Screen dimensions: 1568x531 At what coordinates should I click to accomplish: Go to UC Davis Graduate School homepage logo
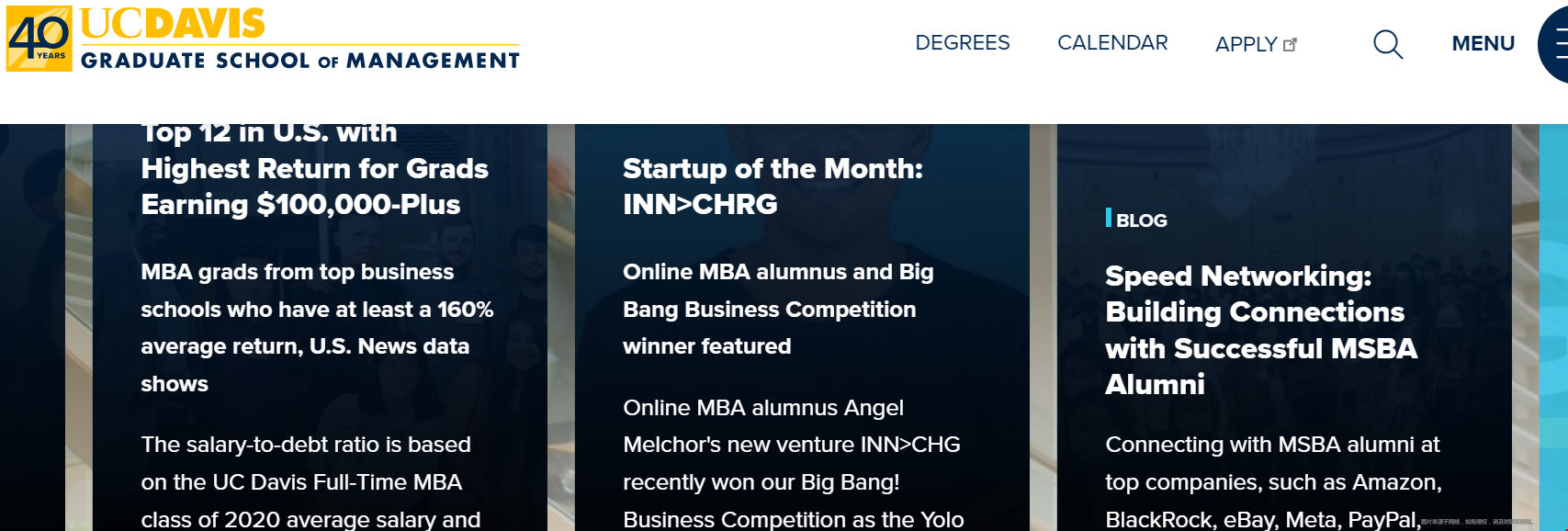pyautogui.click(x=264, y=39)
